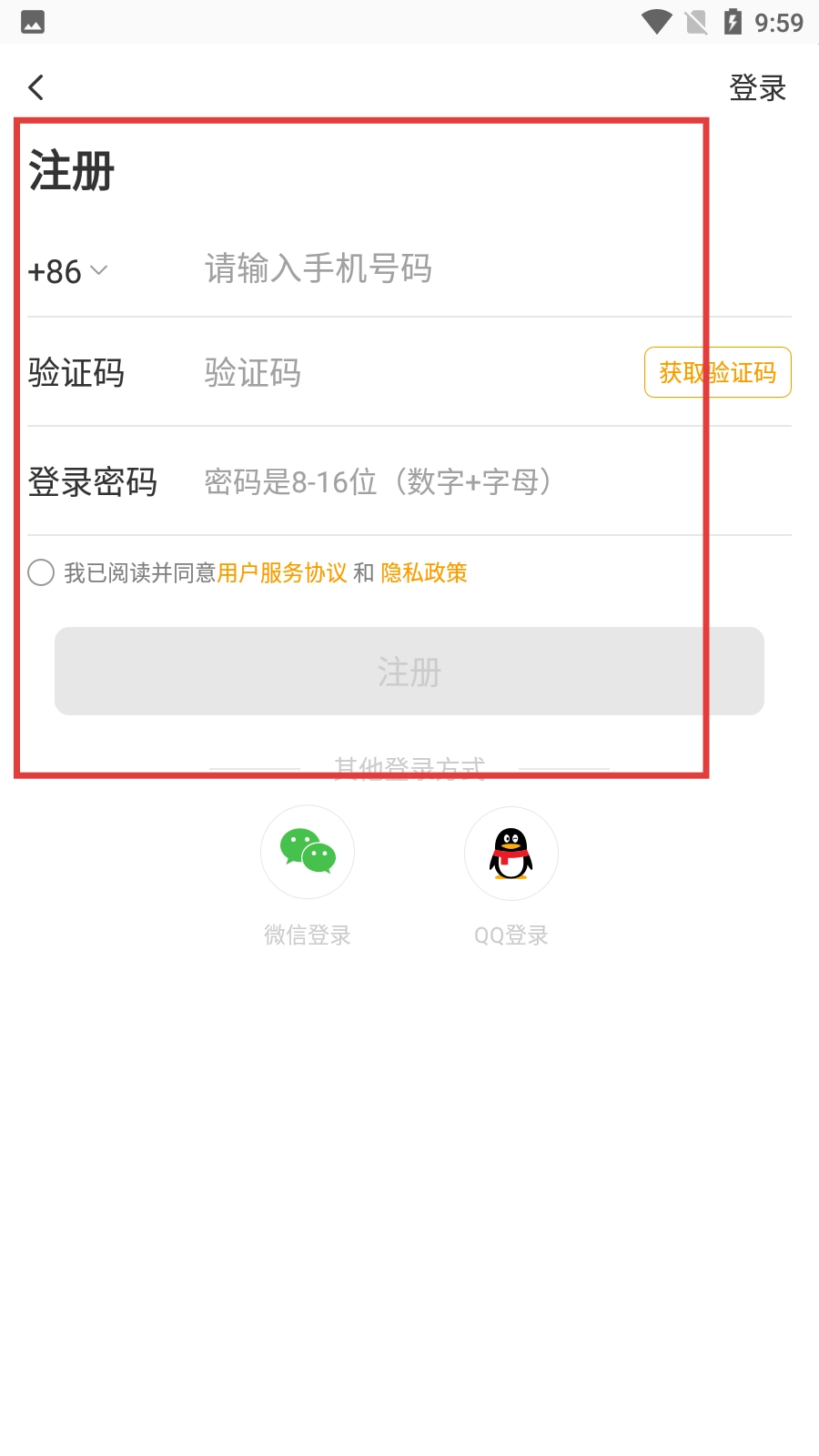Open the 隐私政策 link
This screenshot has width=819, height=1456.
pyautogui.click(x=424, y=572)
